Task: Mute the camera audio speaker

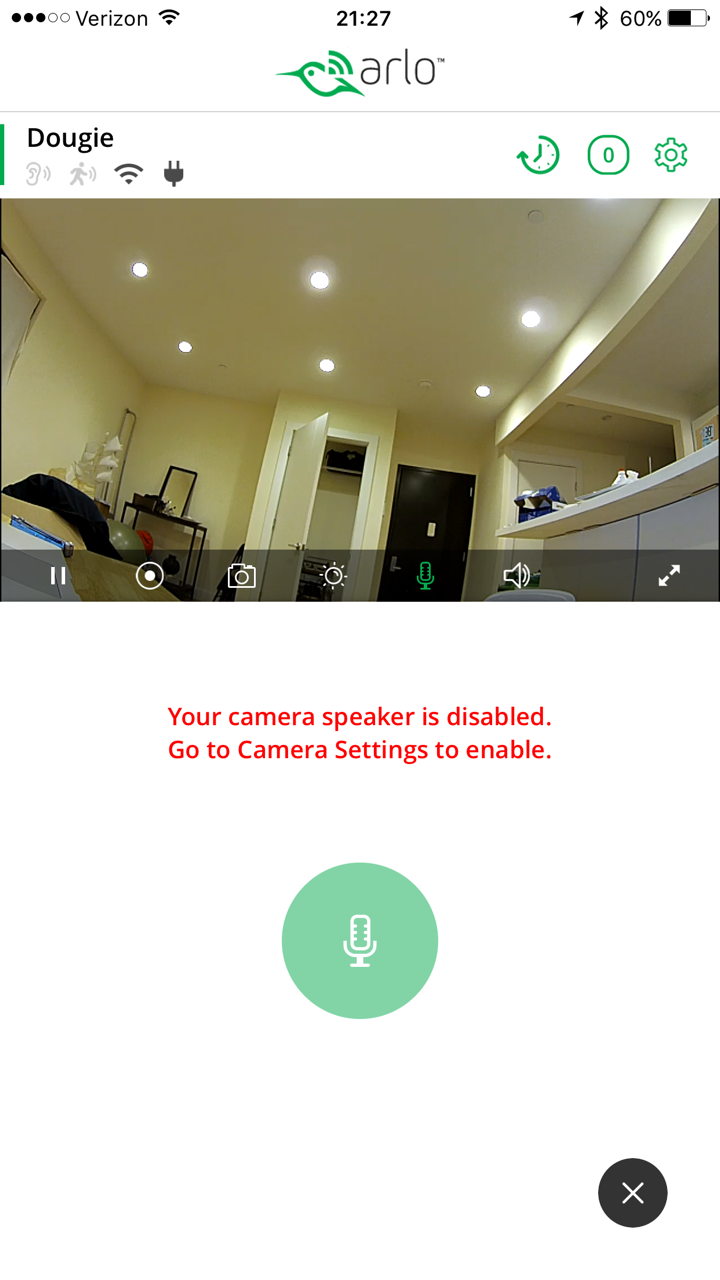Action: pos(516,576)
